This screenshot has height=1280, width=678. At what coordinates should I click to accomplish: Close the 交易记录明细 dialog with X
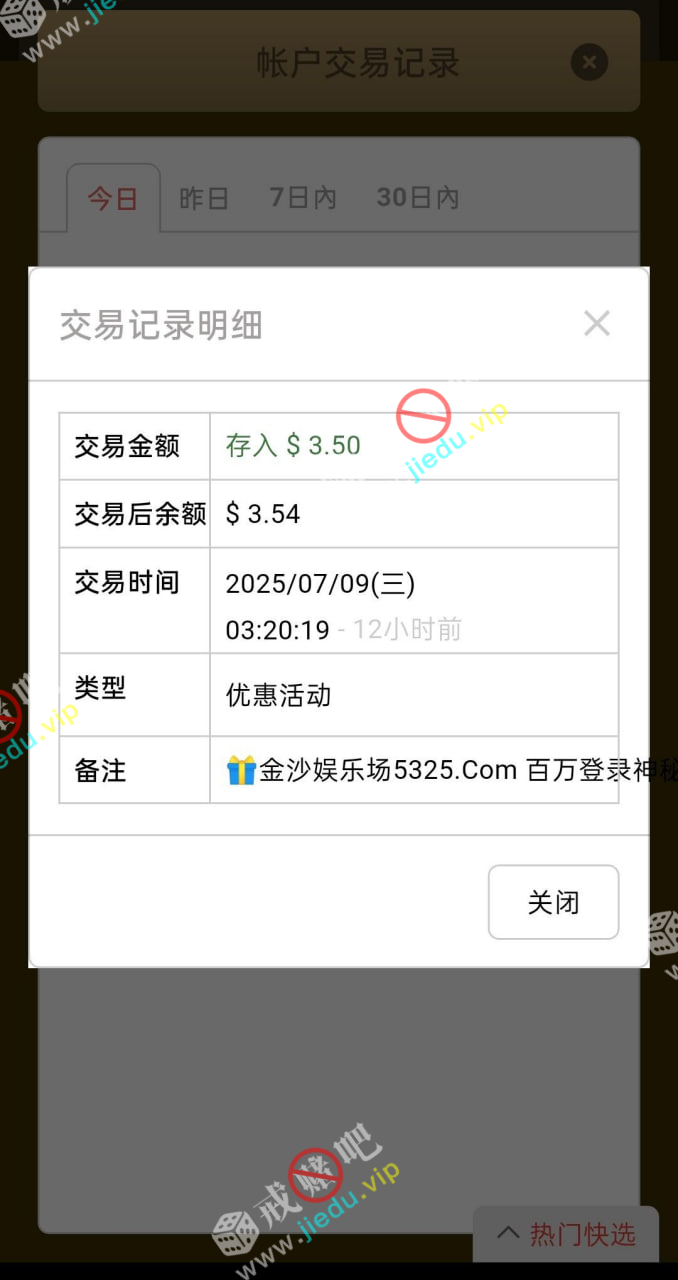pyautogui.click(x=596, y=323)
